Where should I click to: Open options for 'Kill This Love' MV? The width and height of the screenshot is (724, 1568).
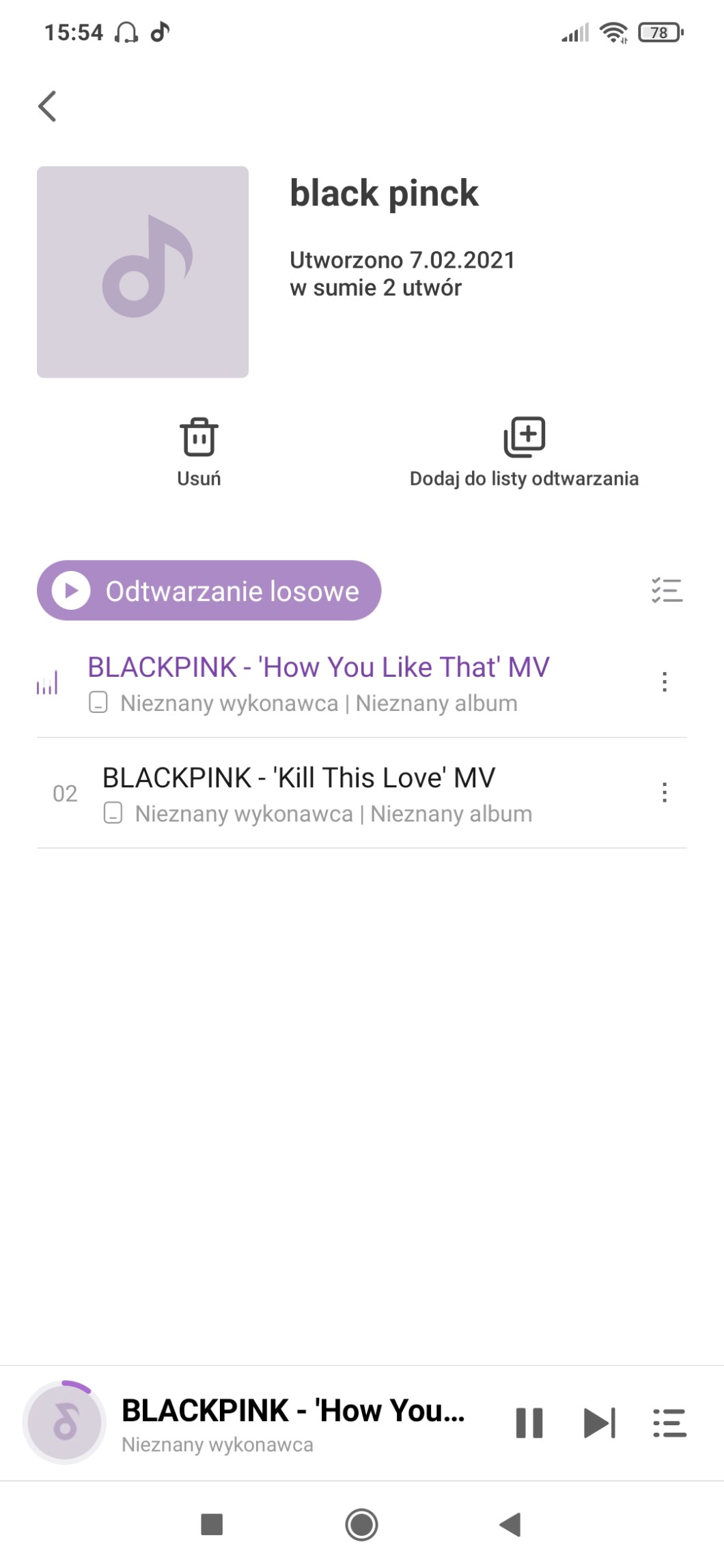click(664, 793)
